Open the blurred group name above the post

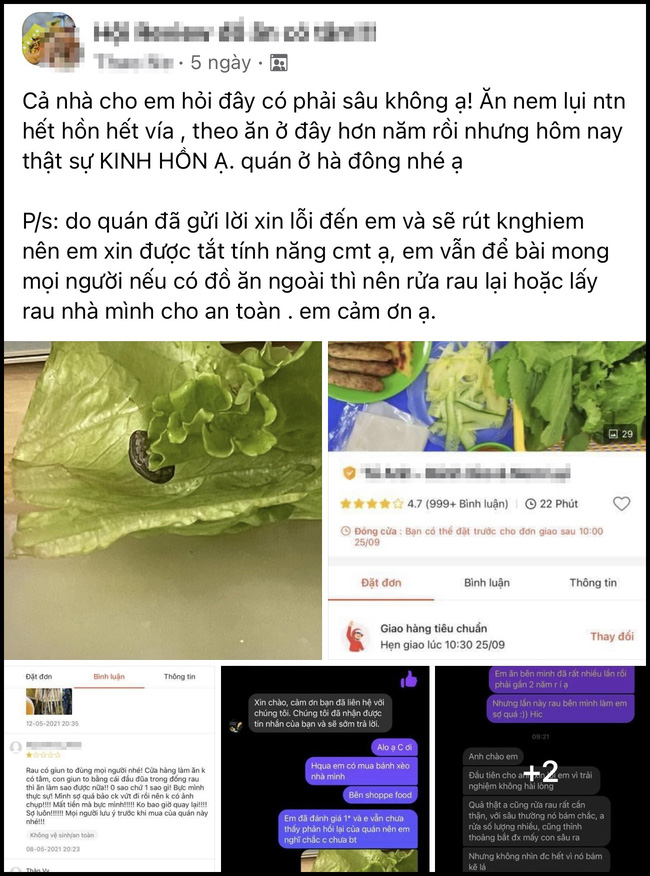point(234,31)
